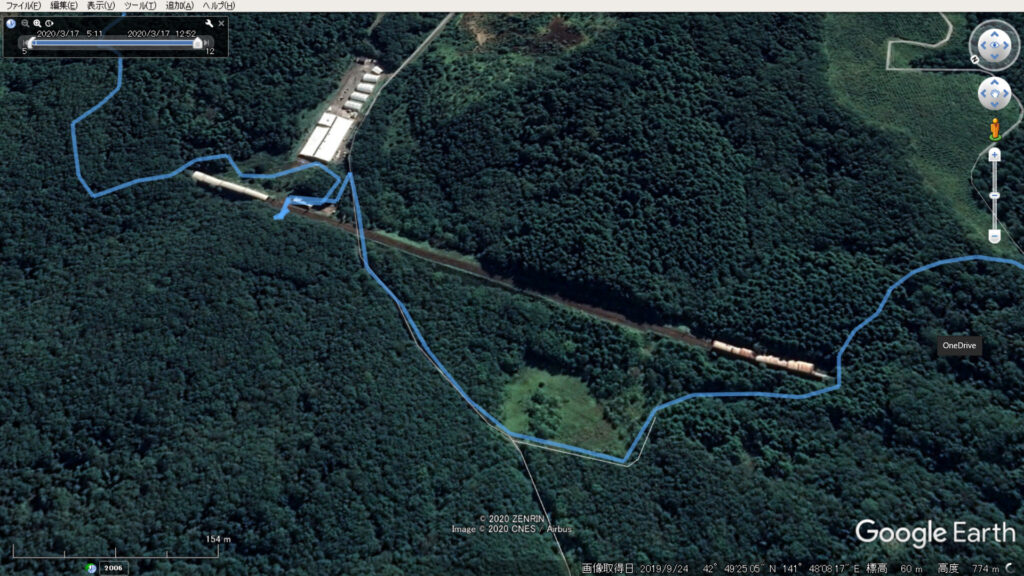The image size is (1024, 576).
Task: Zoom in the time slider range
Action: (37, 23)
